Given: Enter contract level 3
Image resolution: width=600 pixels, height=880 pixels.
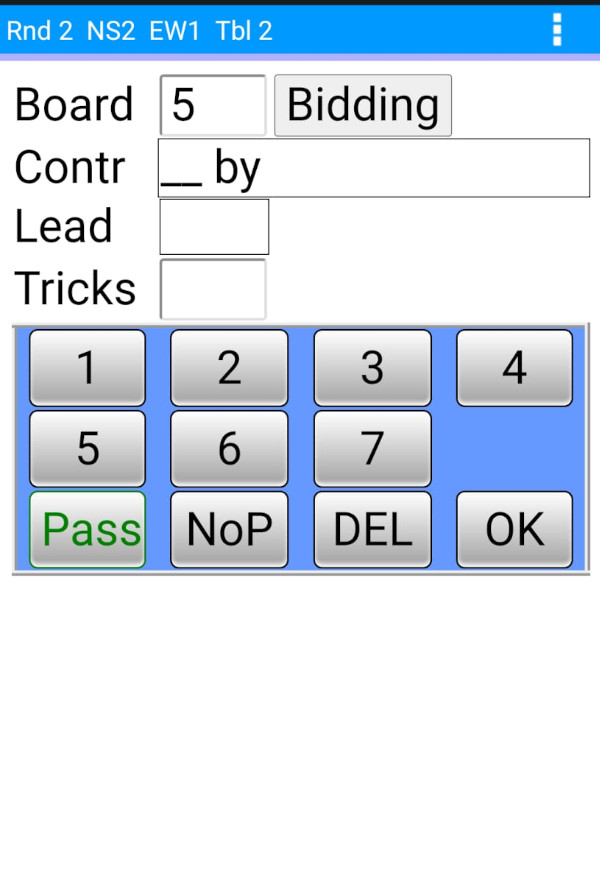Looking at the screenshot, I should pyautogui.click(x=372, y=368).
